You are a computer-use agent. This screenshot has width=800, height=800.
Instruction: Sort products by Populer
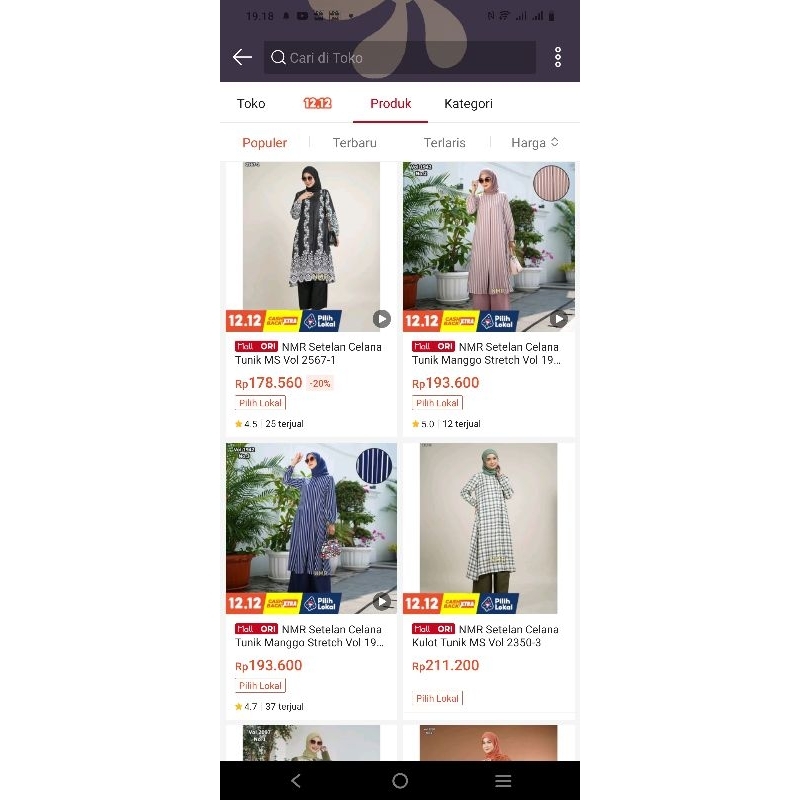click(x=265, y=143)
